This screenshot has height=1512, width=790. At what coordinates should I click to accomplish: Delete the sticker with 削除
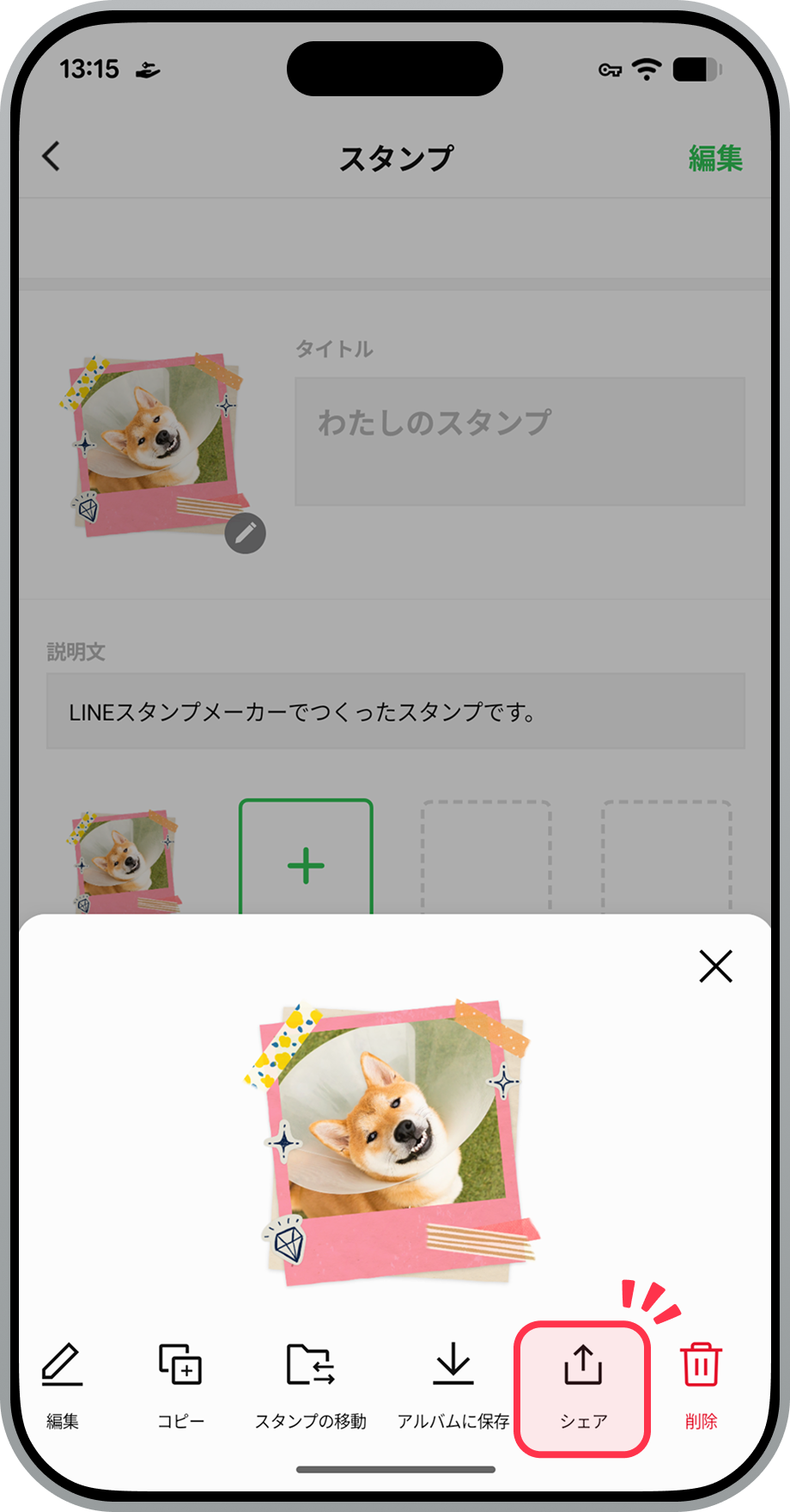pos(701,1385)
